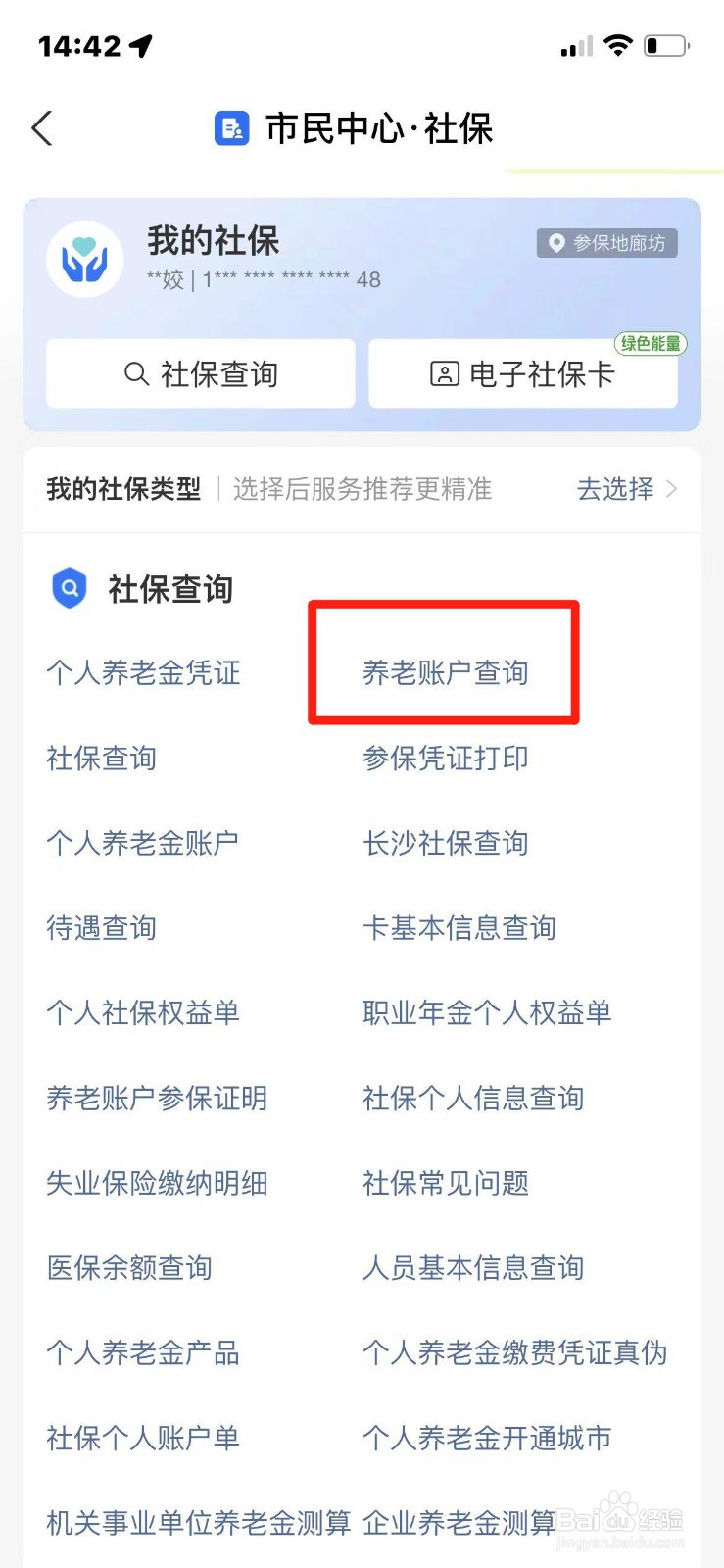Viewport: 724px width, 1568px height.
Task: Open 个人养老金凭证
Action: (x=143, y=673)
